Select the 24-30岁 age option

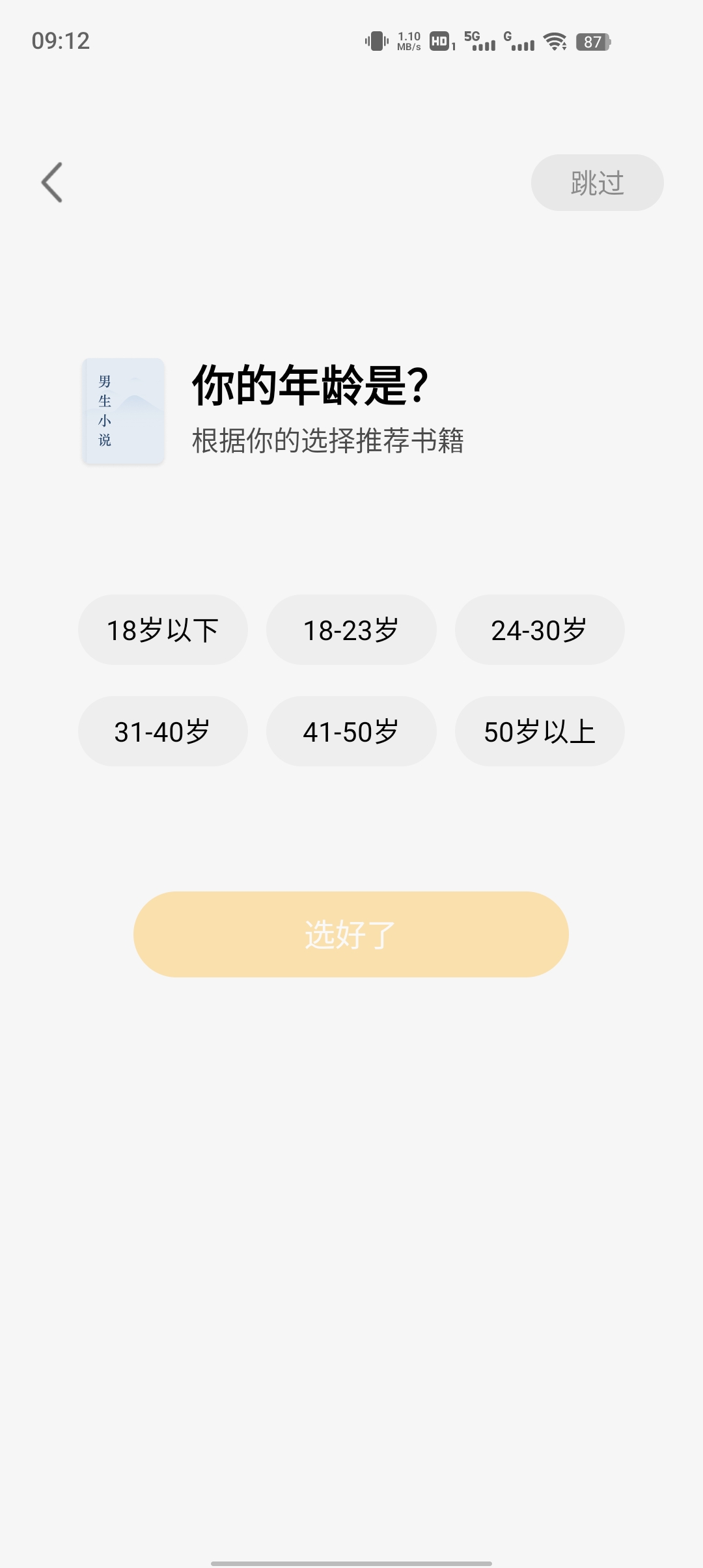click(x=539, y=629)
